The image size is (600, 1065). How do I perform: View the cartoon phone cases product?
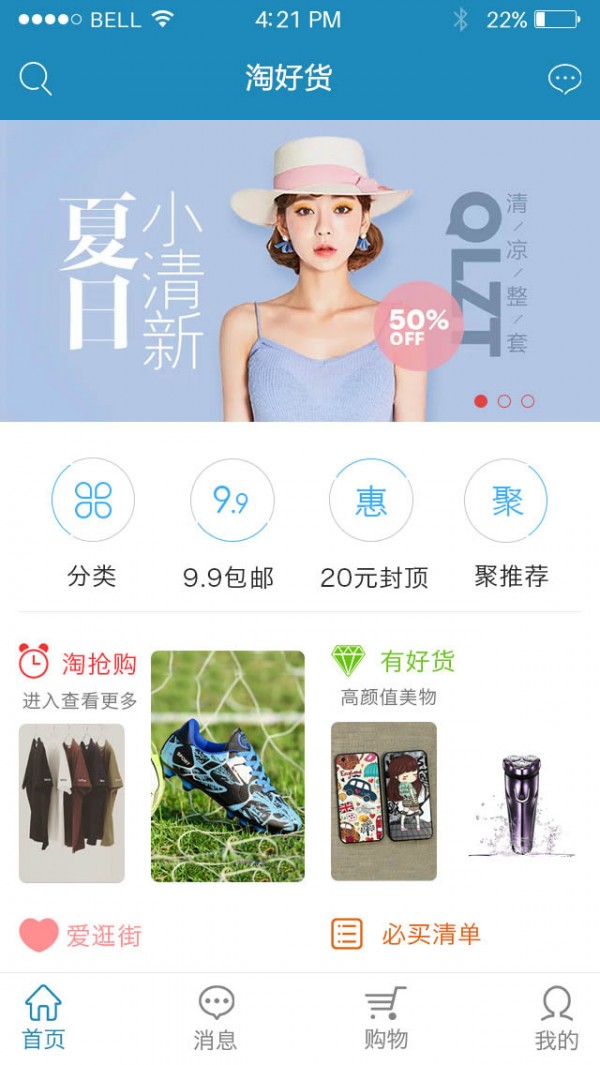(x=384, y=801)
